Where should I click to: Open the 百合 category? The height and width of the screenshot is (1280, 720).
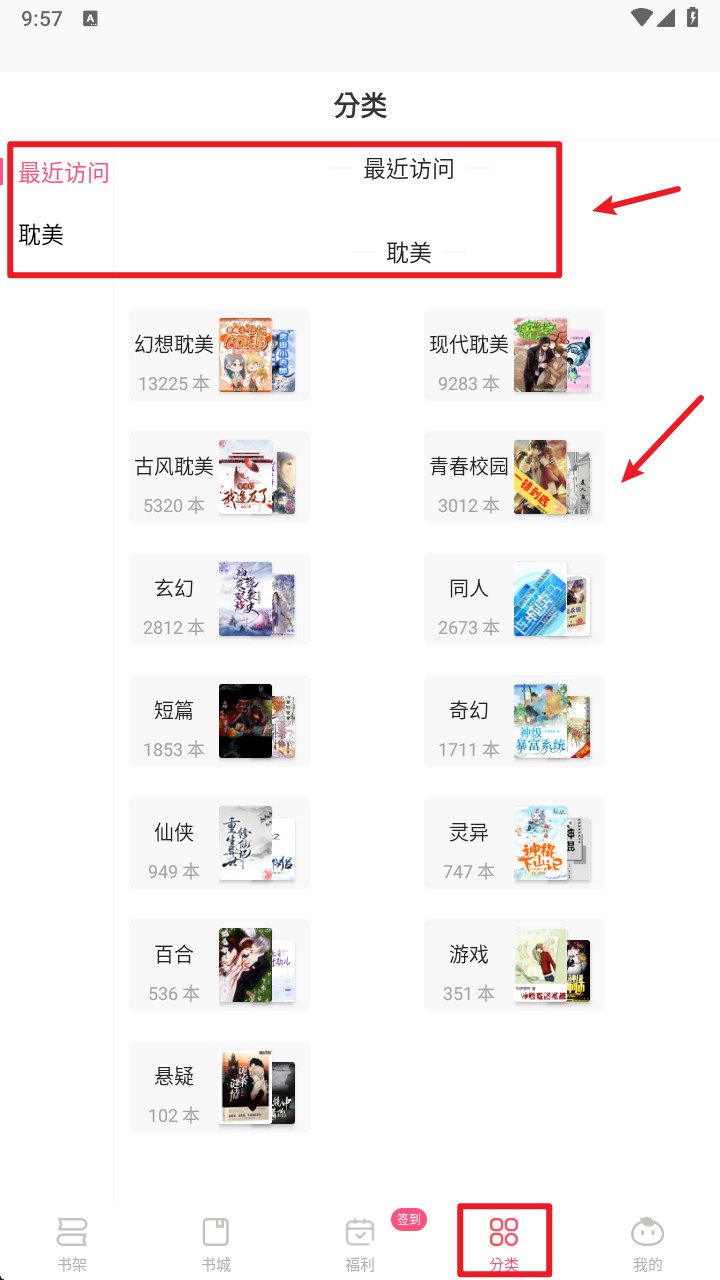(x=219, y=965)
